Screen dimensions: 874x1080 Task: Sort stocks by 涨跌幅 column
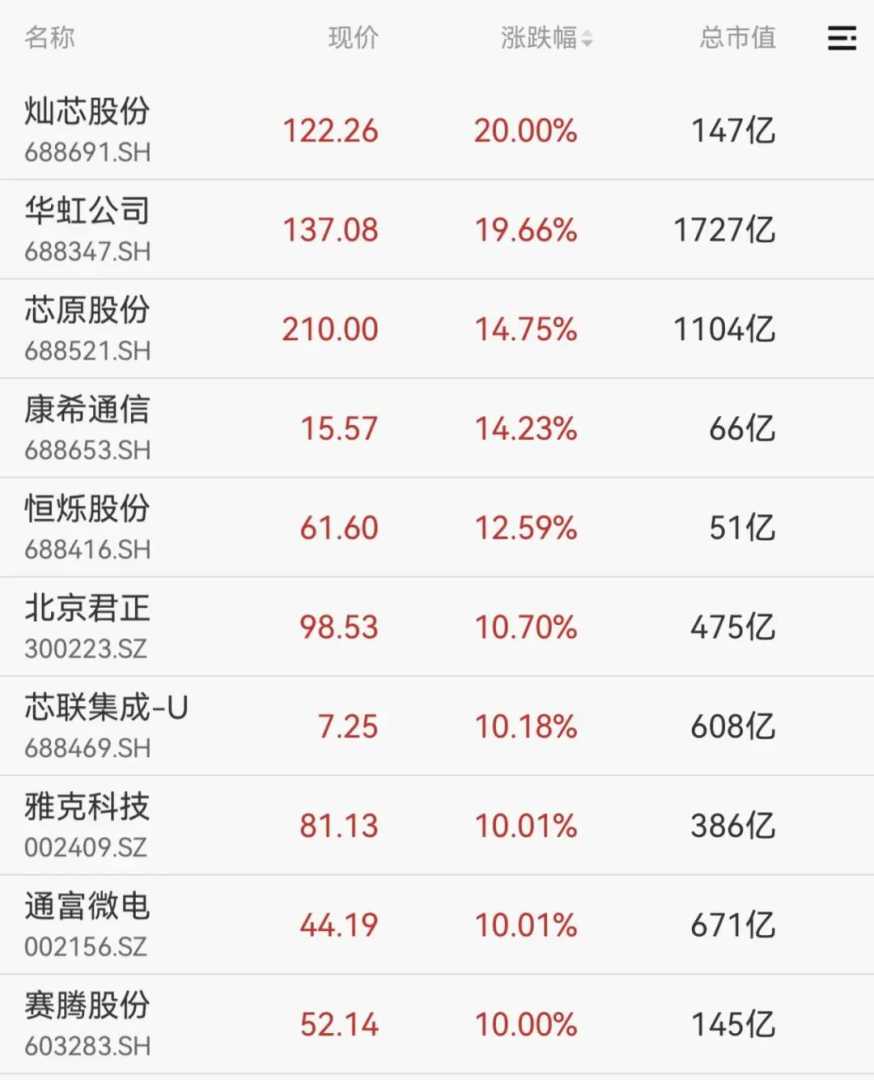point(546,39)
